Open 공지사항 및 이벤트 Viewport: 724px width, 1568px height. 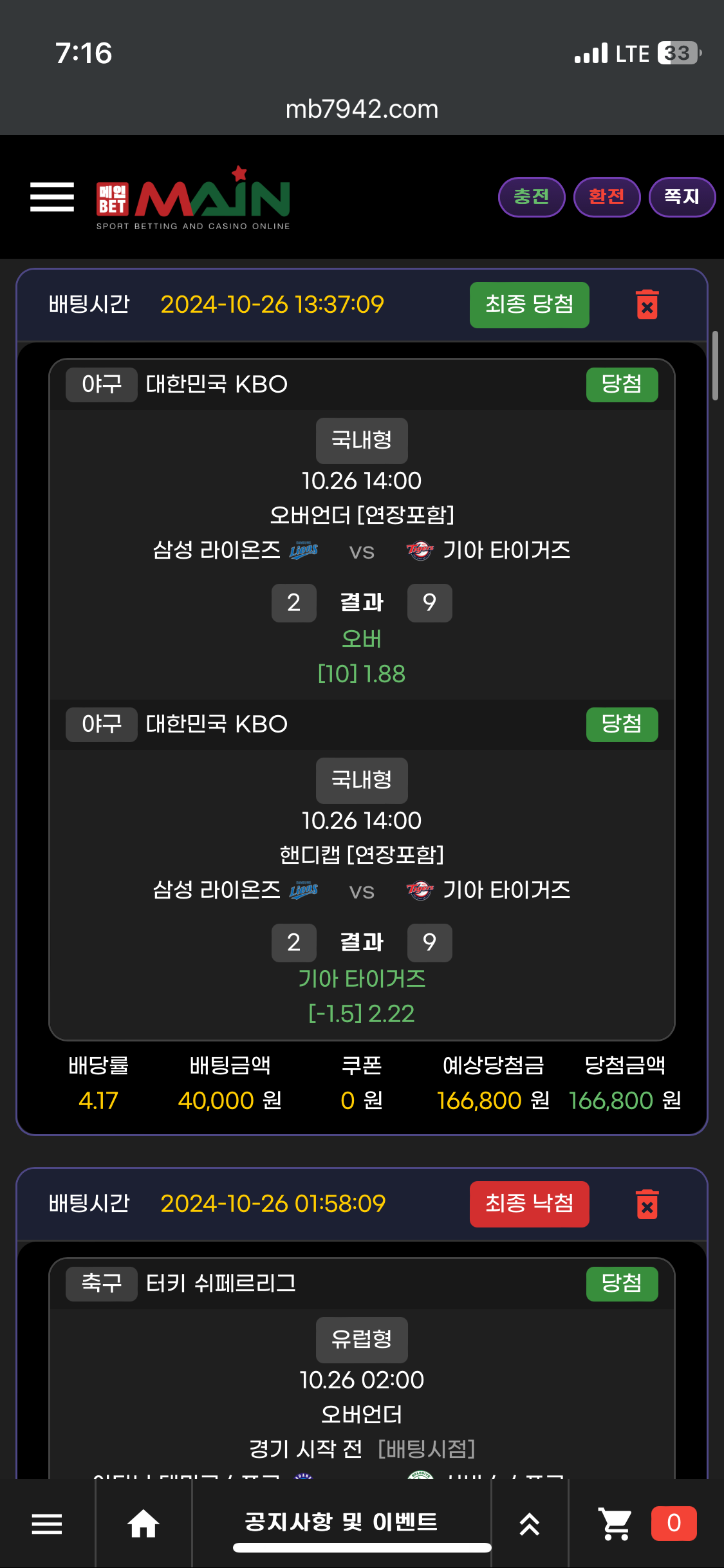coord(341,1522)
